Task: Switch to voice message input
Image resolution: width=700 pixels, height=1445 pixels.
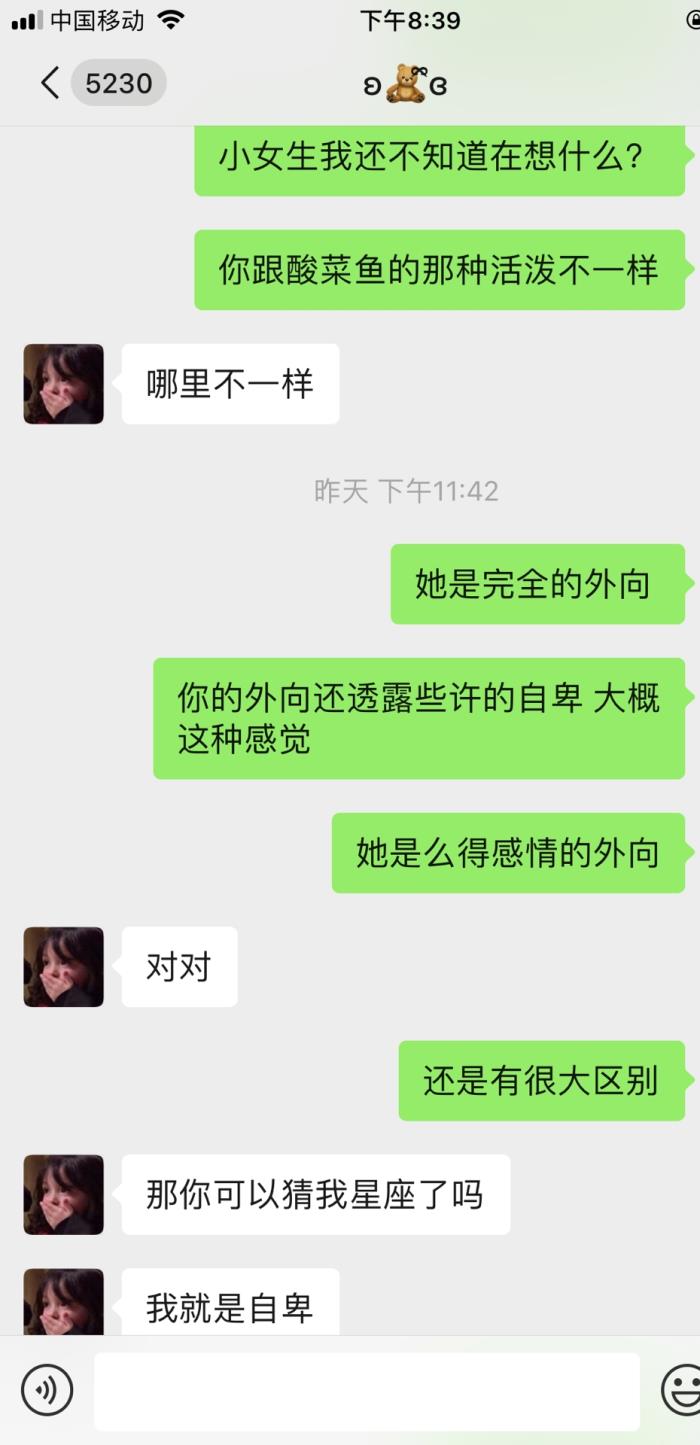Action: 47,1390
